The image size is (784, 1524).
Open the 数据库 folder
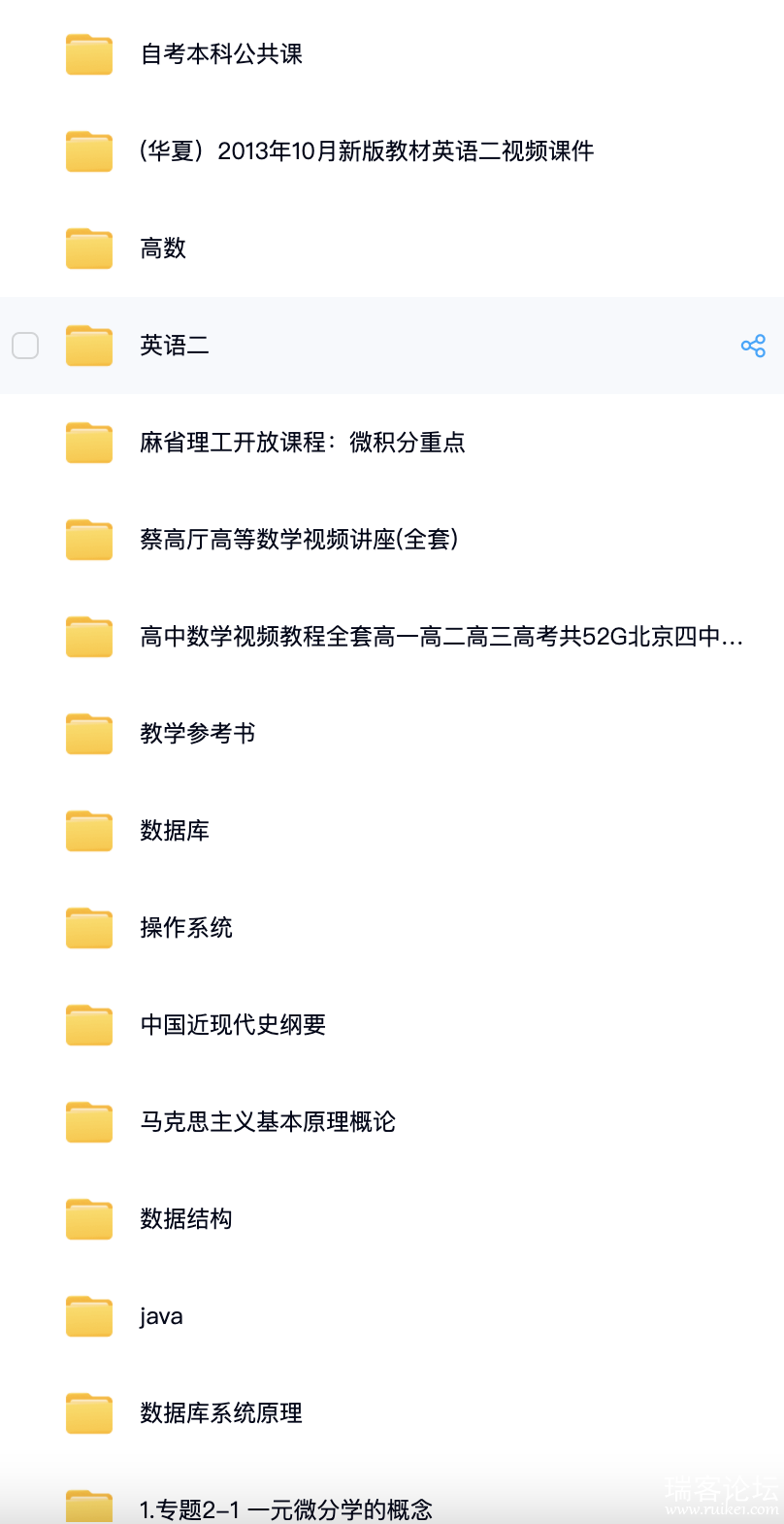175,831
